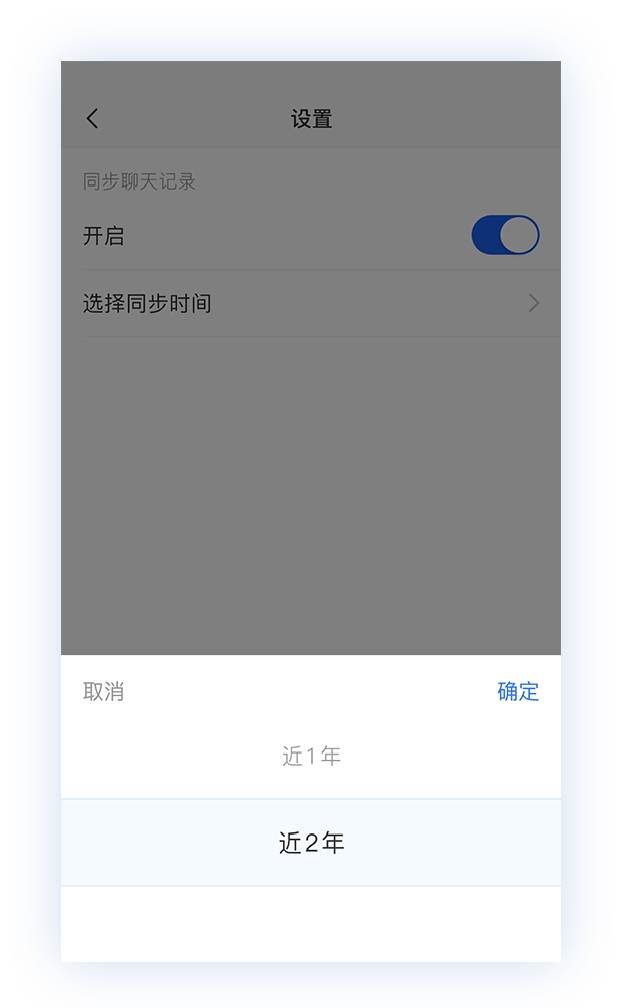Choose the 近2年 option

(311, 843)
